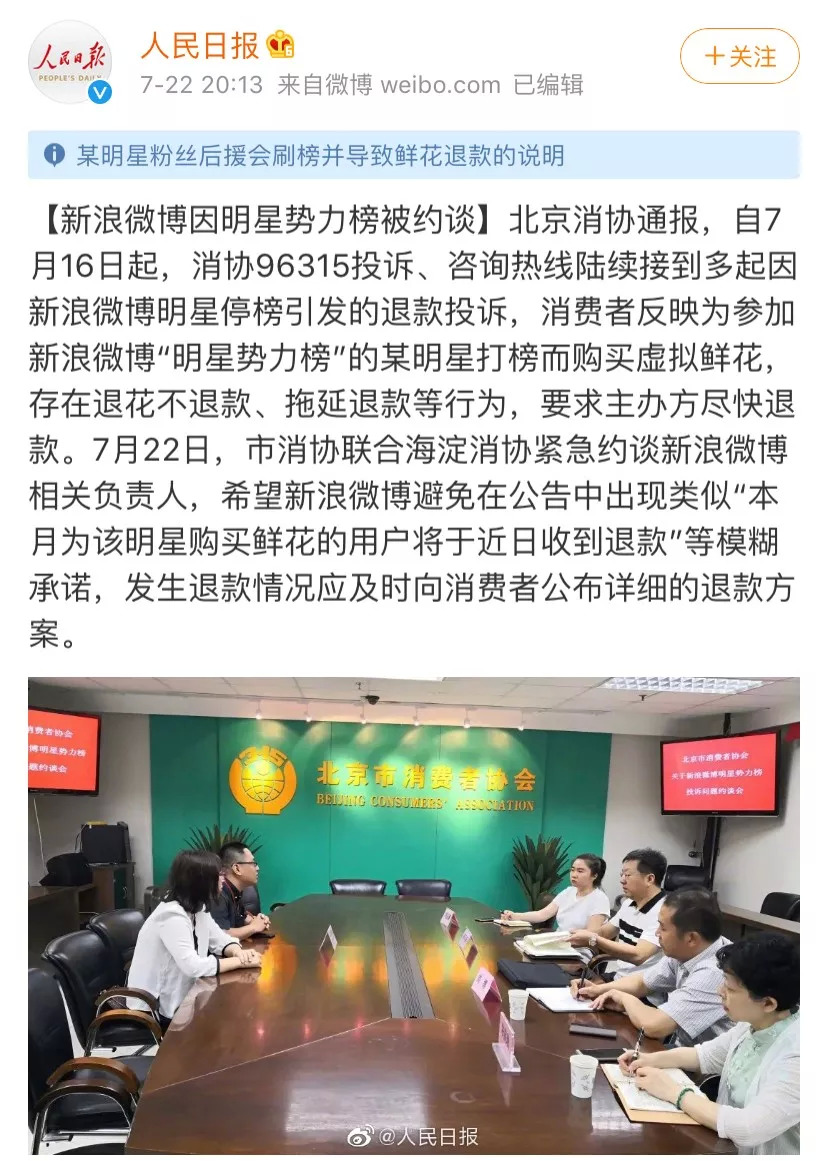Open the 某明星粉丝后援会刷榜 notice banner

tap(414, 155)
